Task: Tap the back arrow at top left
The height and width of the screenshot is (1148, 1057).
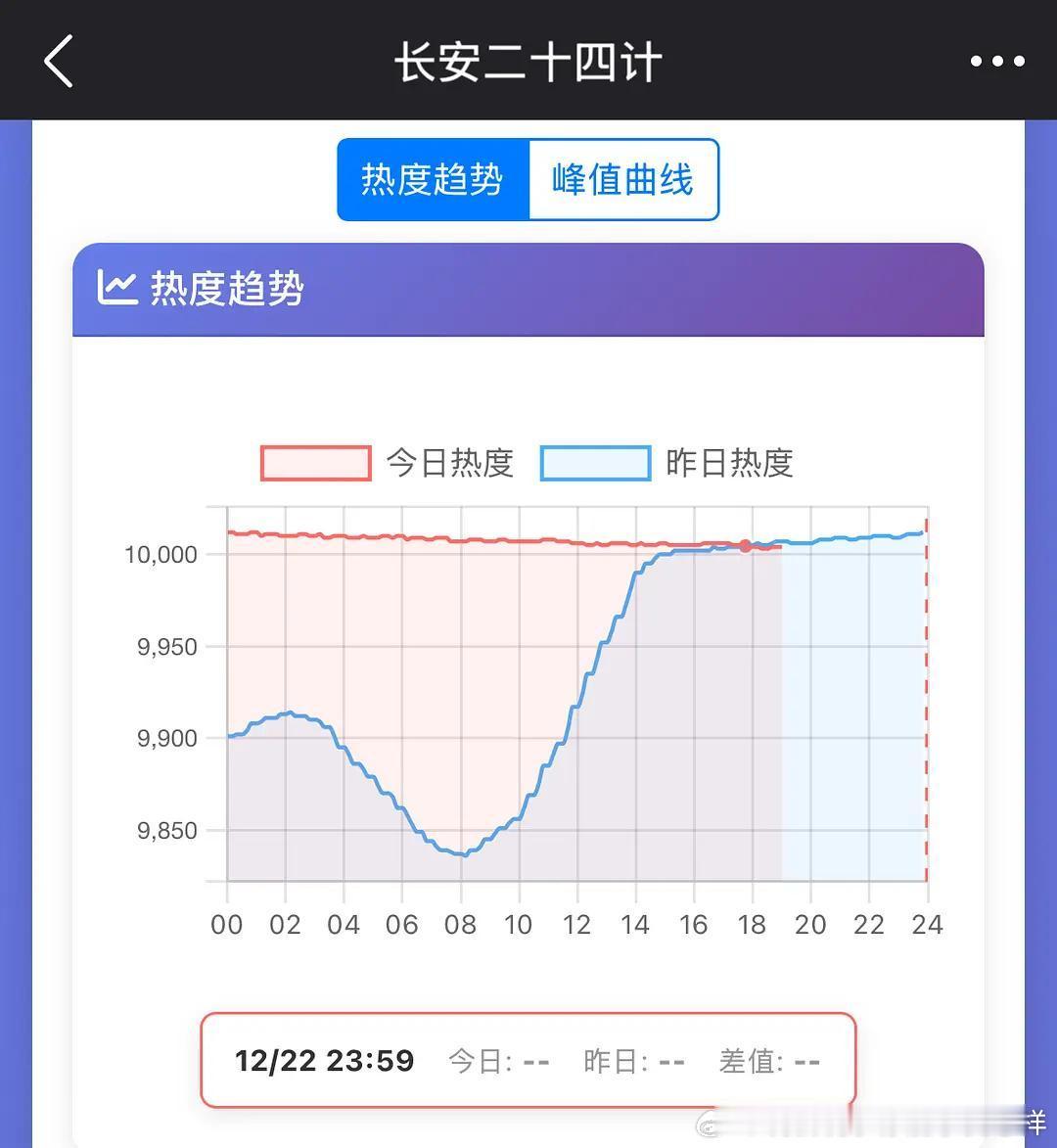Action: coord(59,61)
